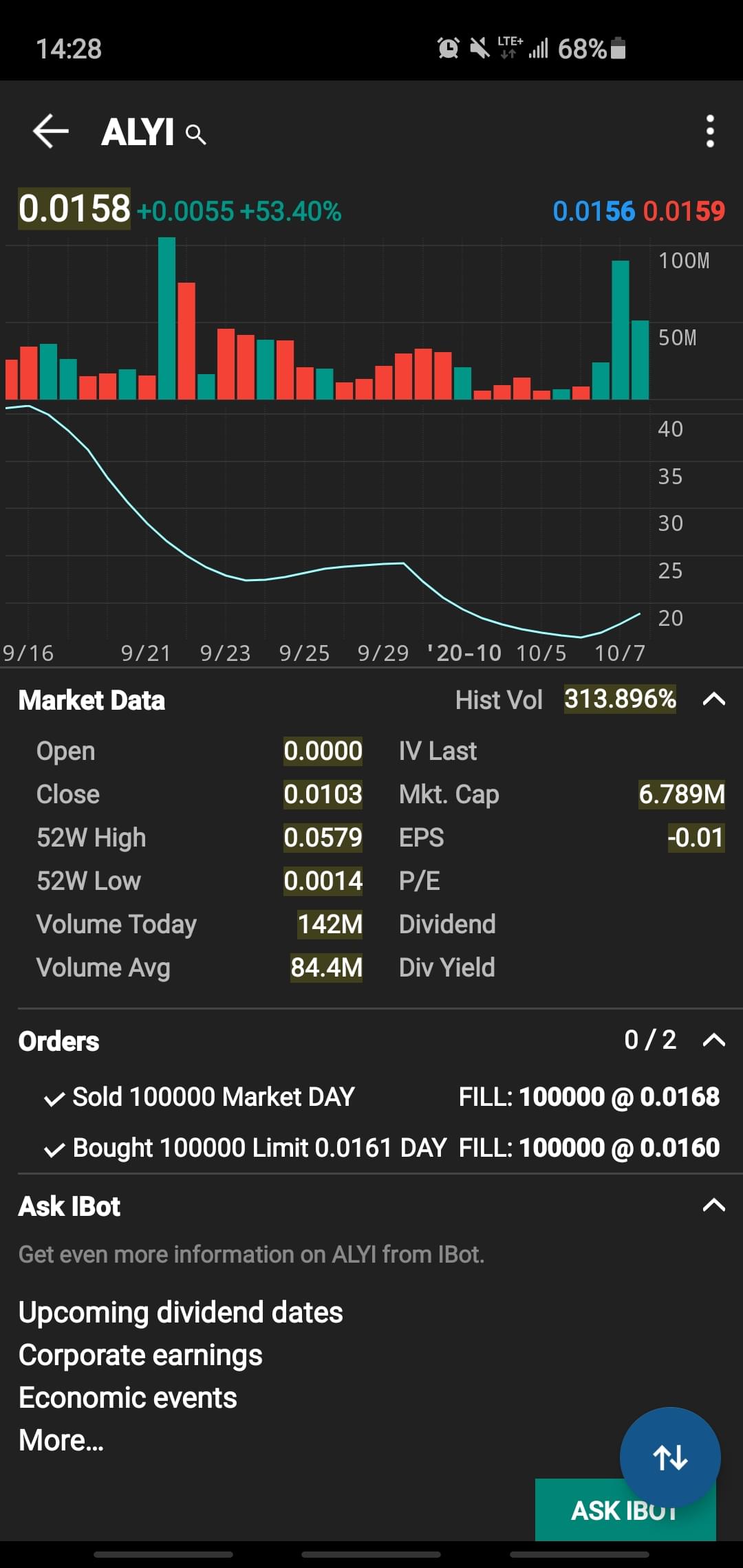Open the Sold 100000 Market DAY order
This screenshot has height=1568, width=743.
pyautogui.click(x=213, y=1097)
